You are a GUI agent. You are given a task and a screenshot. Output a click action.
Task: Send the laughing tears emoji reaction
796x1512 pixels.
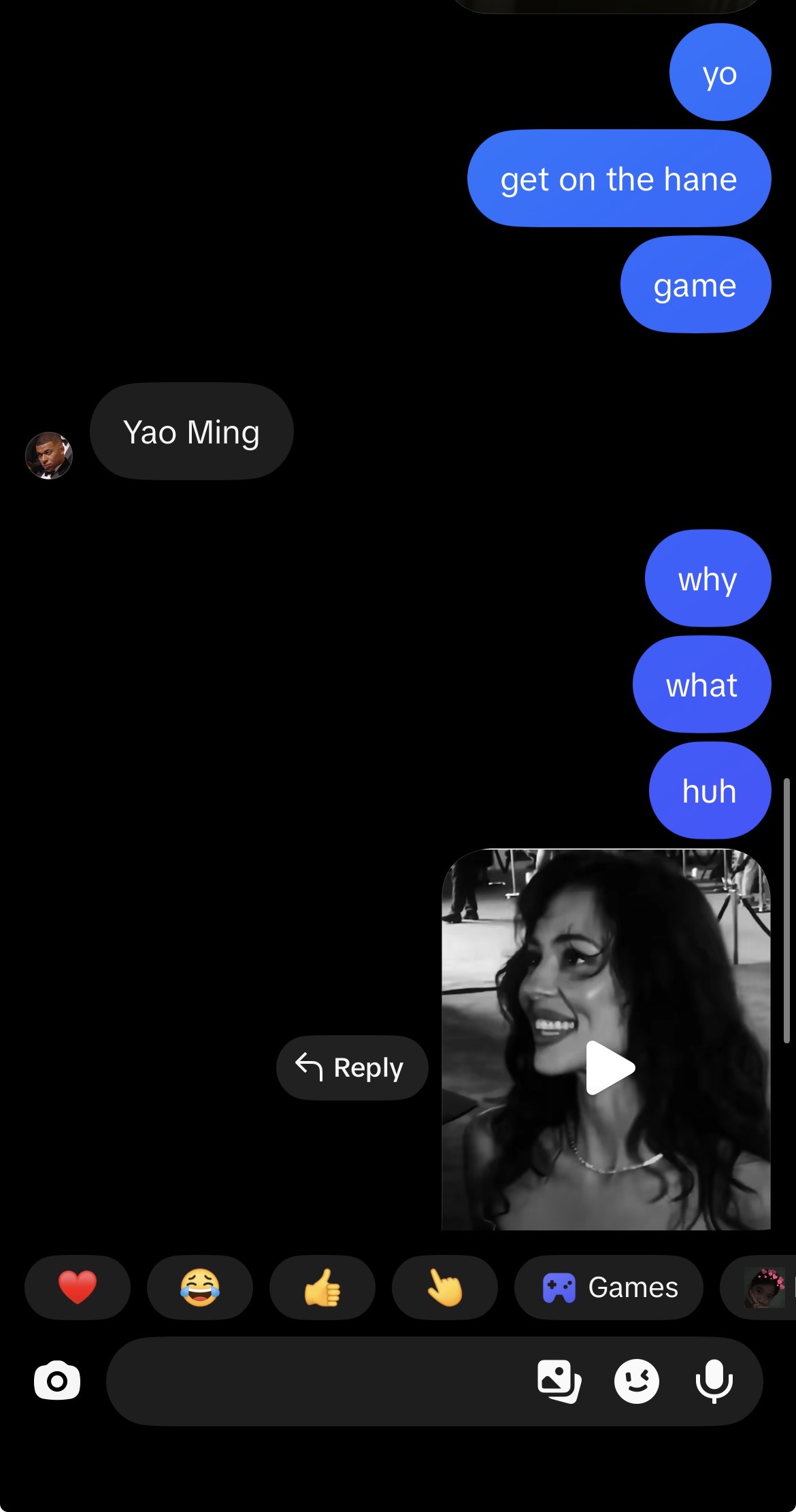200,1287
